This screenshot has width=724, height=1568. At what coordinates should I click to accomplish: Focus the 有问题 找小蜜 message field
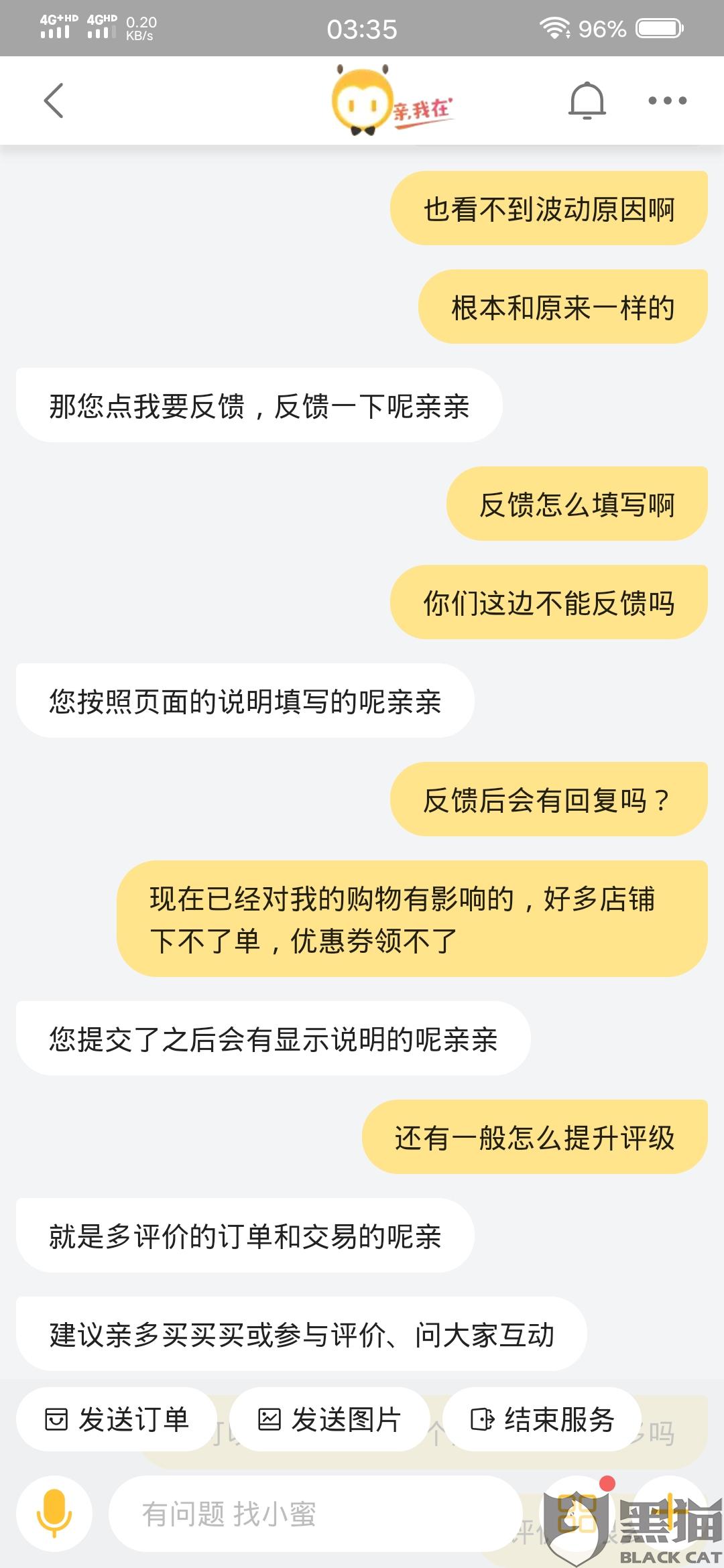(315, 1514)
